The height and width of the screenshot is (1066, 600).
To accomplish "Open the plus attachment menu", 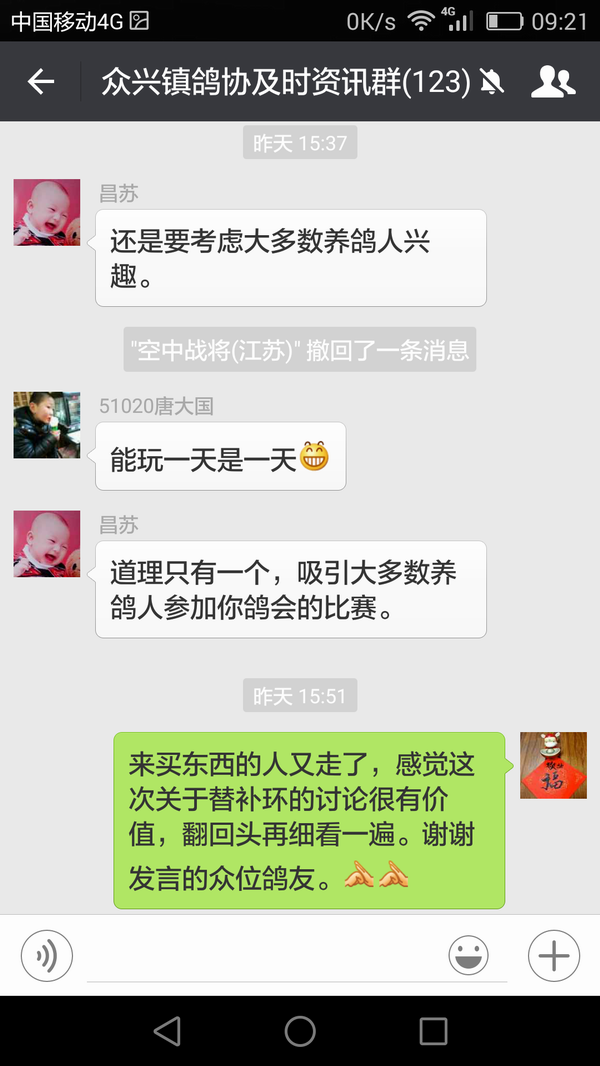I will point(554,956).
